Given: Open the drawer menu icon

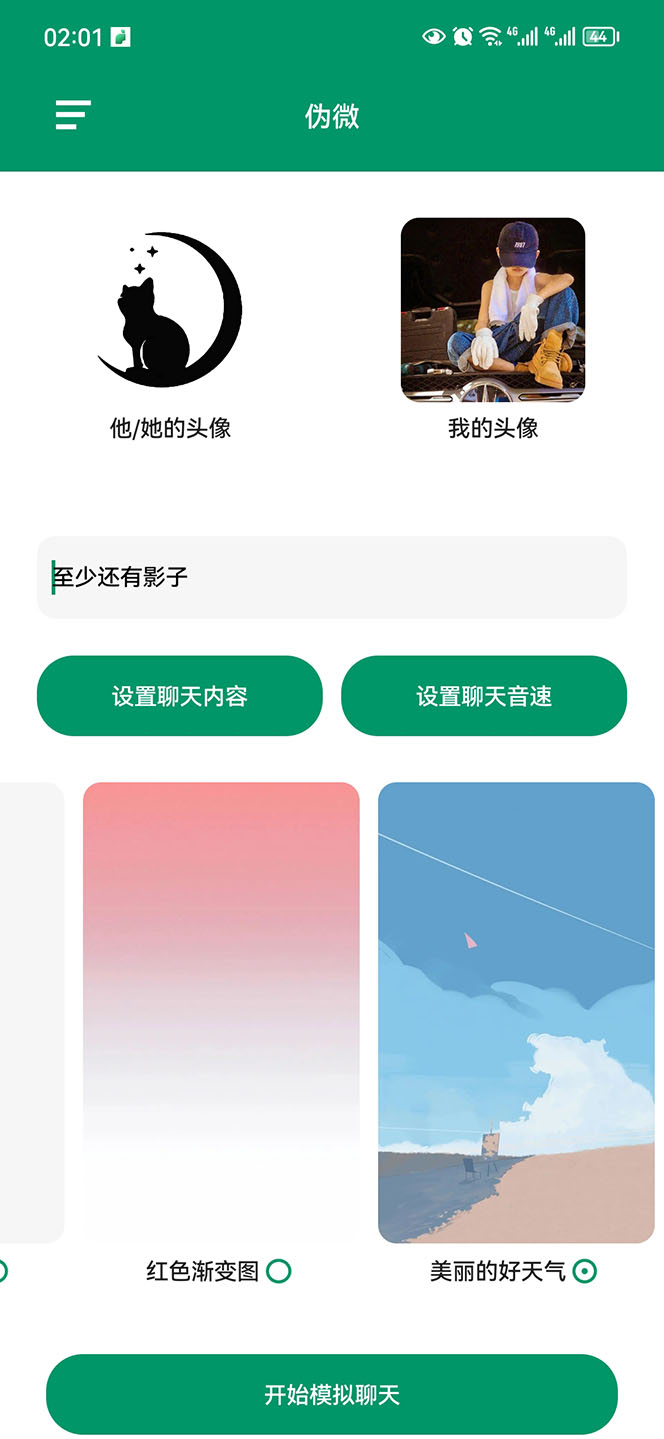Looking at the screenshot, I should (73, 115).
